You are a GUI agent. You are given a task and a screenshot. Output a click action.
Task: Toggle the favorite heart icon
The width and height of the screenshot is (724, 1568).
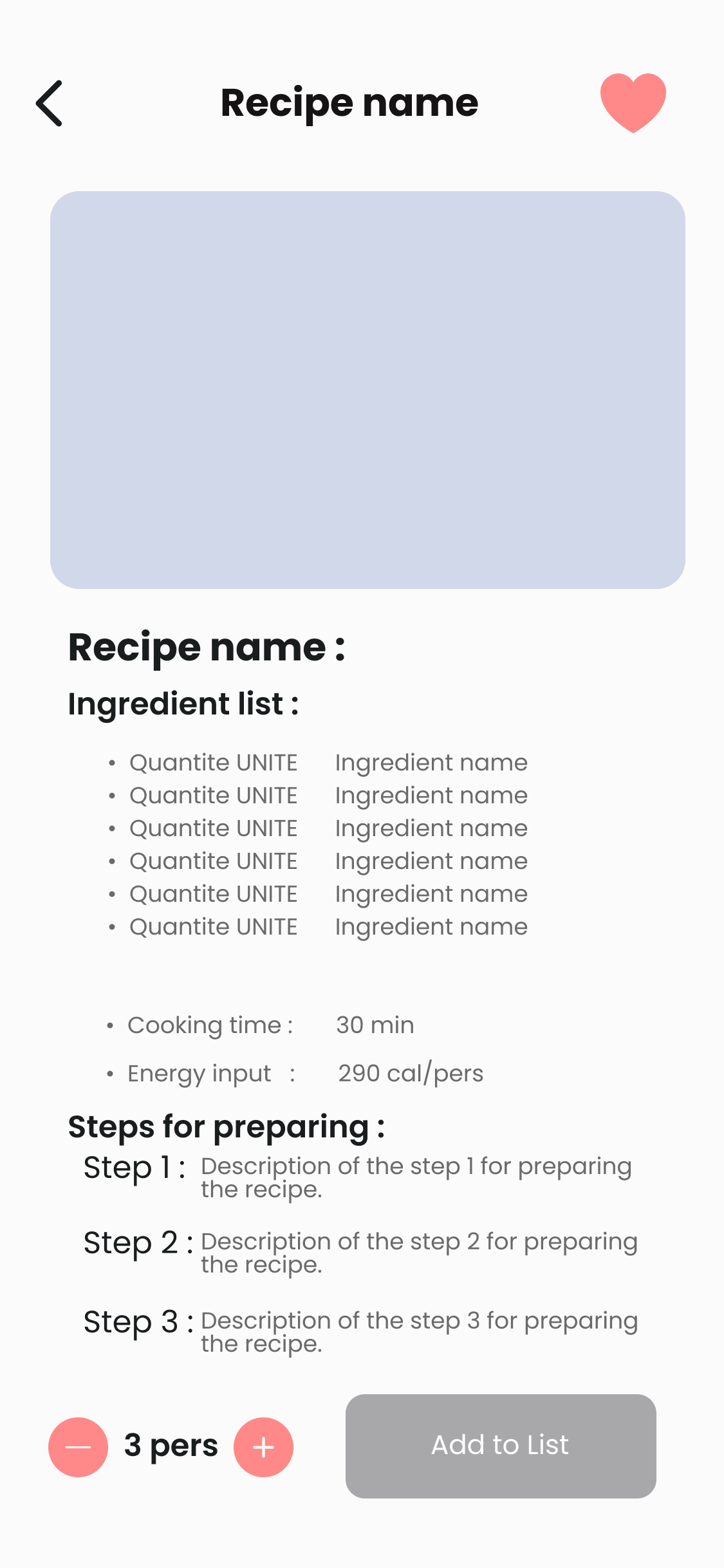click(633, 102)
